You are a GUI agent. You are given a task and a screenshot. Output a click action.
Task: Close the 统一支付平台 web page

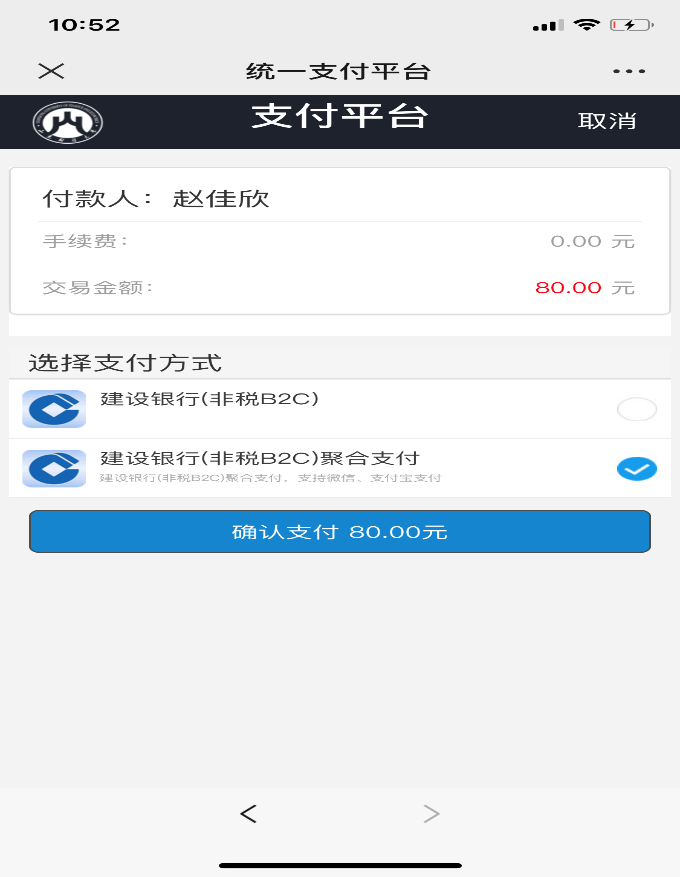(x=51, y=71)
